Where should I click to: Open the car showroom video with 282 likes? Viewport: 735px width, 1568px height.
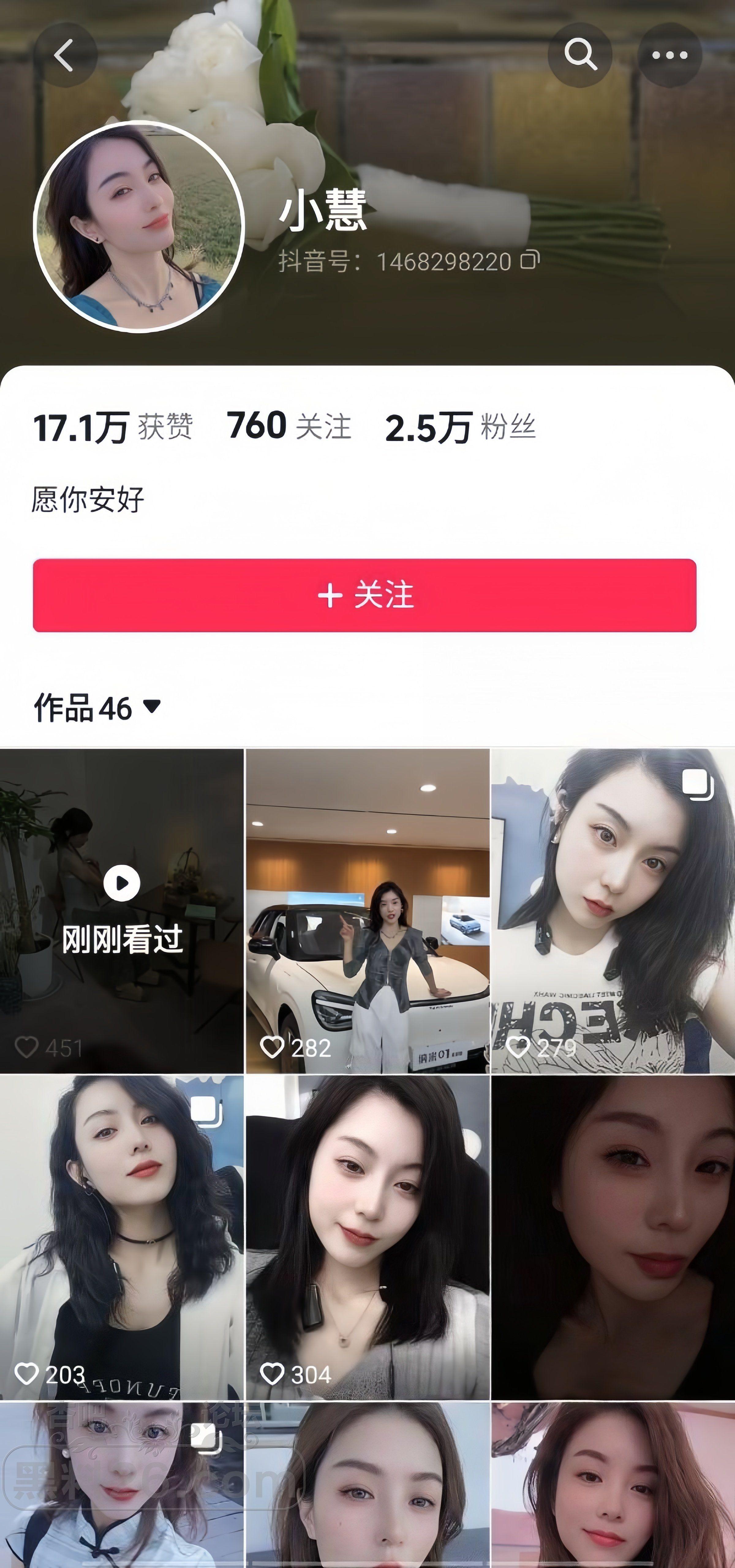coord(367,910)
